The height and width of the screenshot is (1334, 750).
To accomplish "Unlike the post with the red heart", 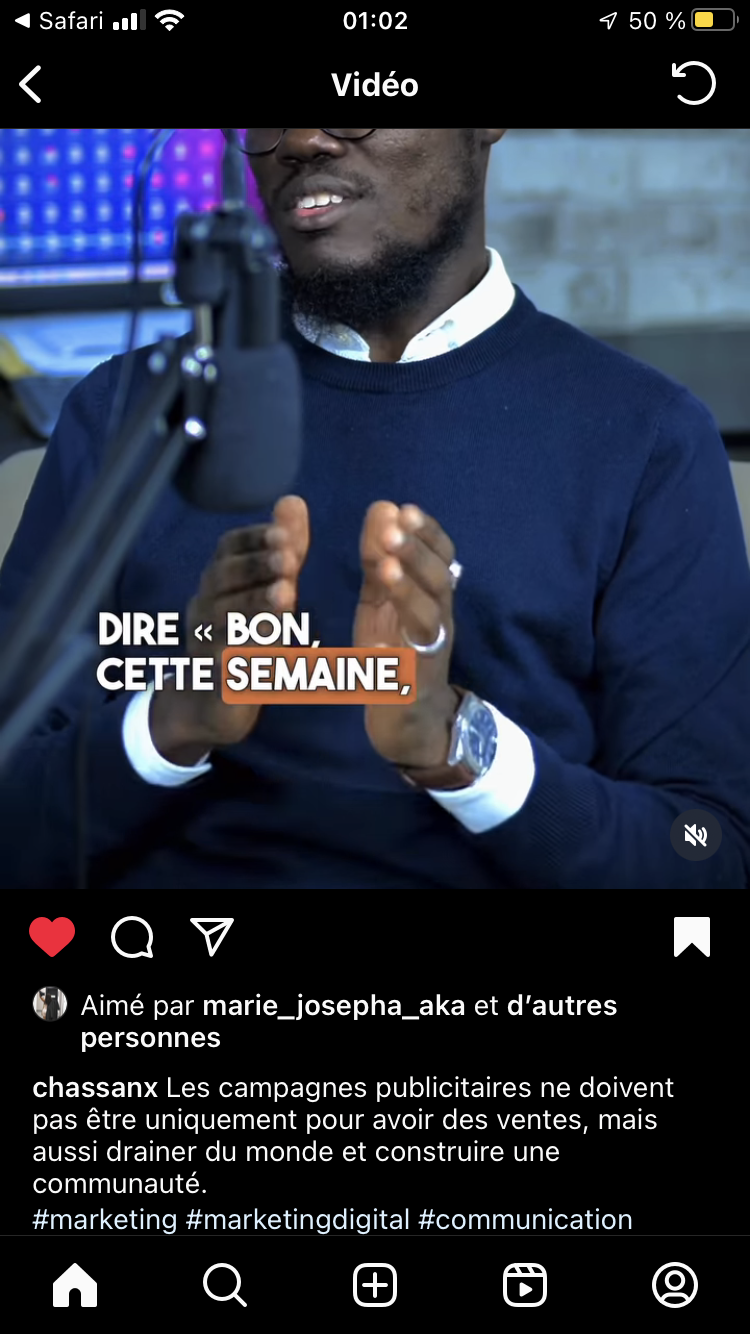I will point(52,937).
